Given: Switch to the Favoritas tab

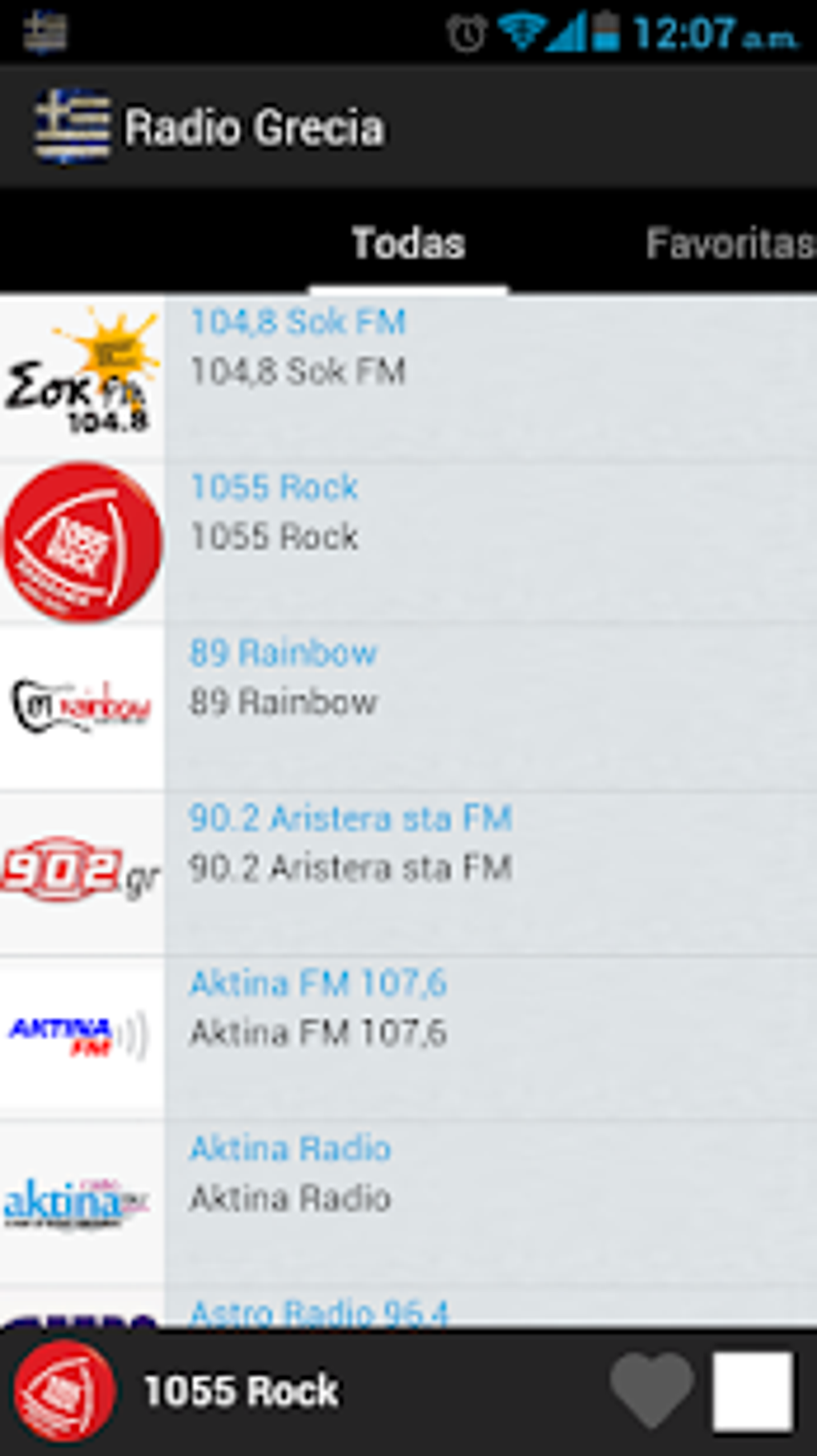Looking at the screenshot, I should (x=729, y=244).
